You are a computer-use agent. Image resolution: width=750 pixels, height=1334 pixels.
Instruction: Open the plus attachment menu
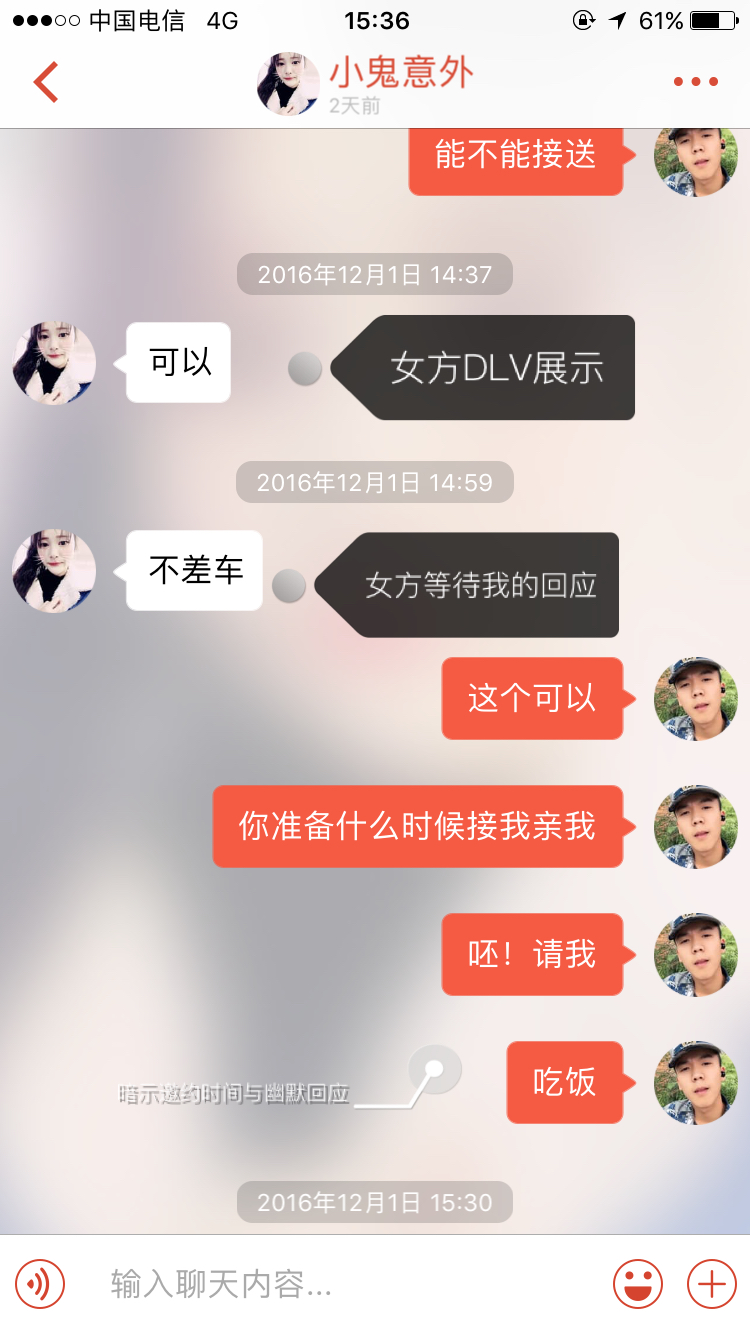tap(712, 1283)
